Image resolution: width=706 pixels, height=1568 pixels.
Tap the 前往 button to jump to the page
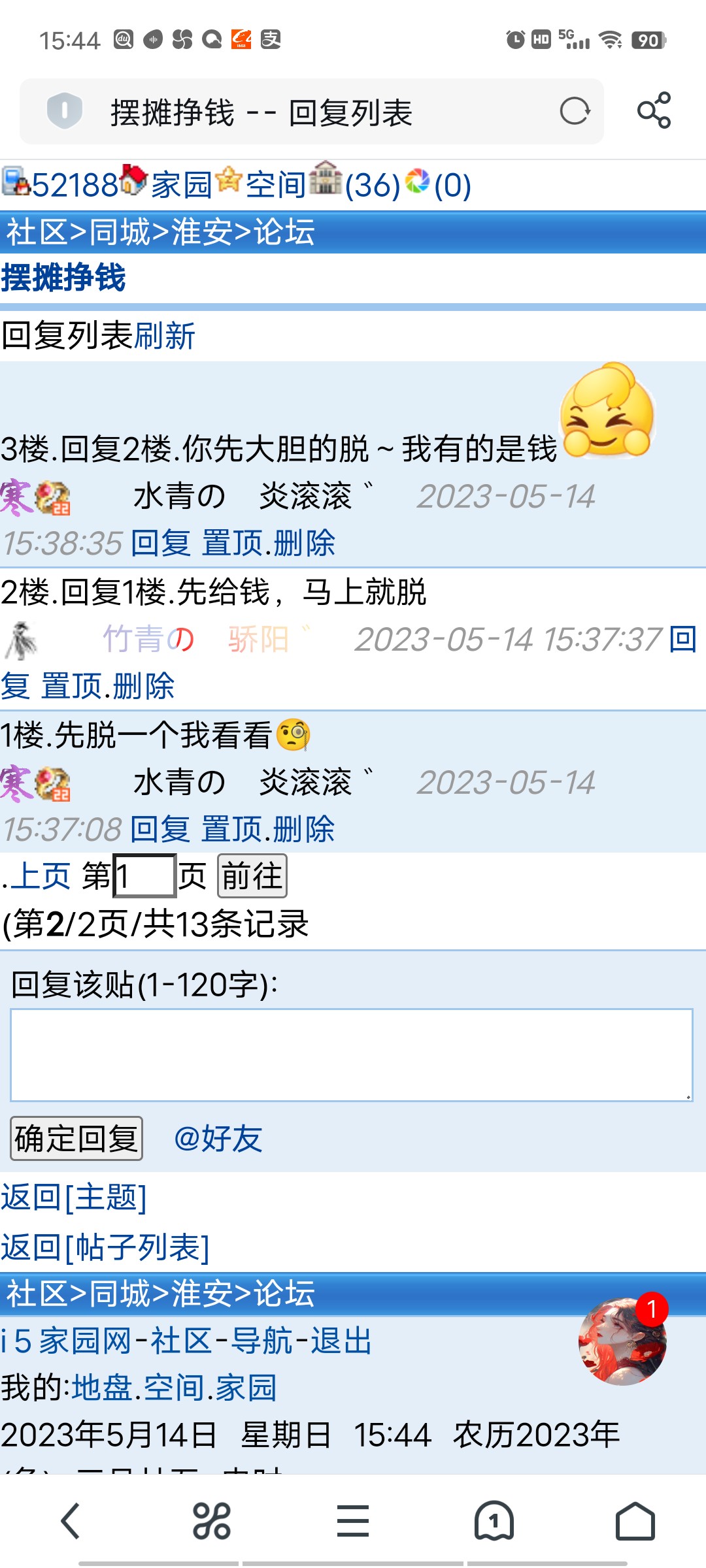click(252, 876)
